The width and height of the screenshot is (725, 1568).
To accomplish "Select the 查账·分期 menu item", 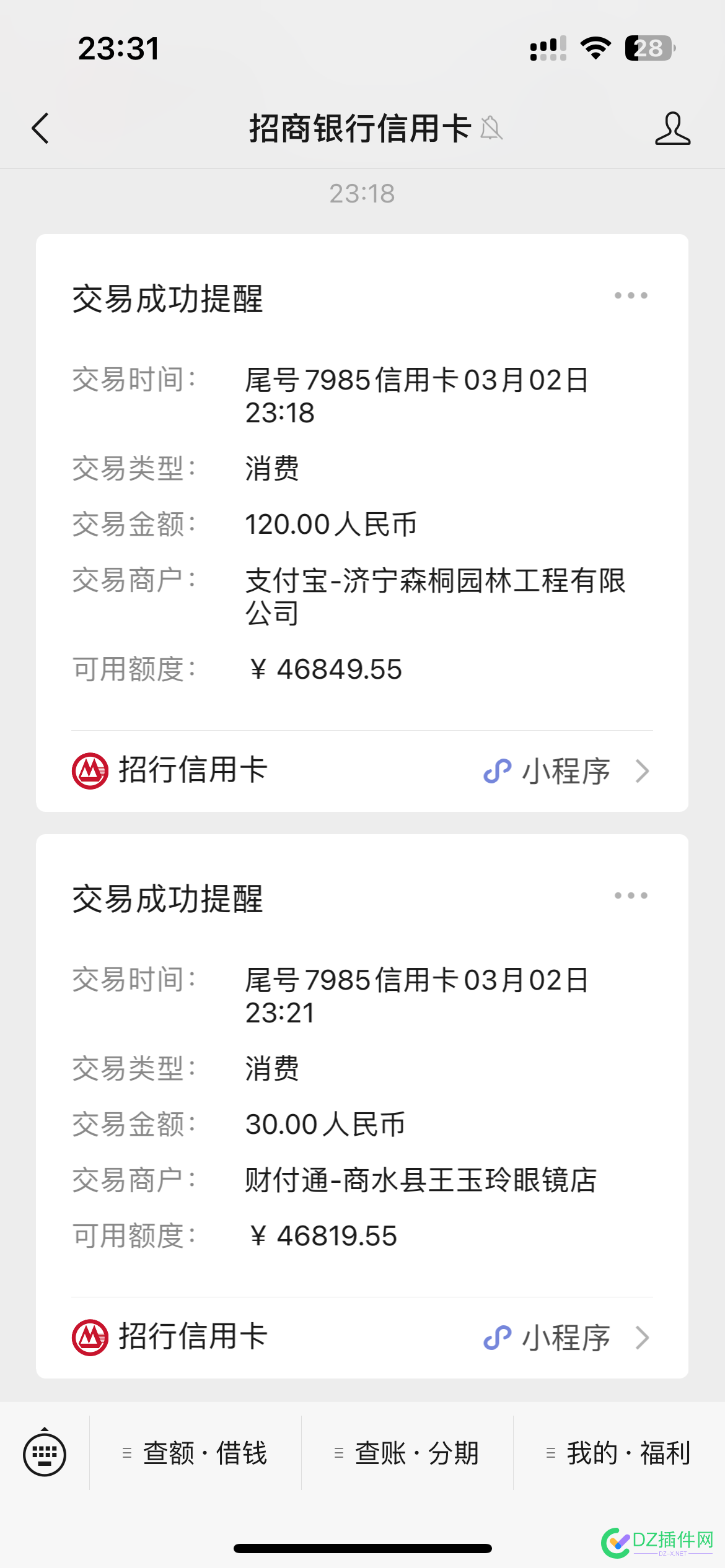I will [x=407, y=1451].
